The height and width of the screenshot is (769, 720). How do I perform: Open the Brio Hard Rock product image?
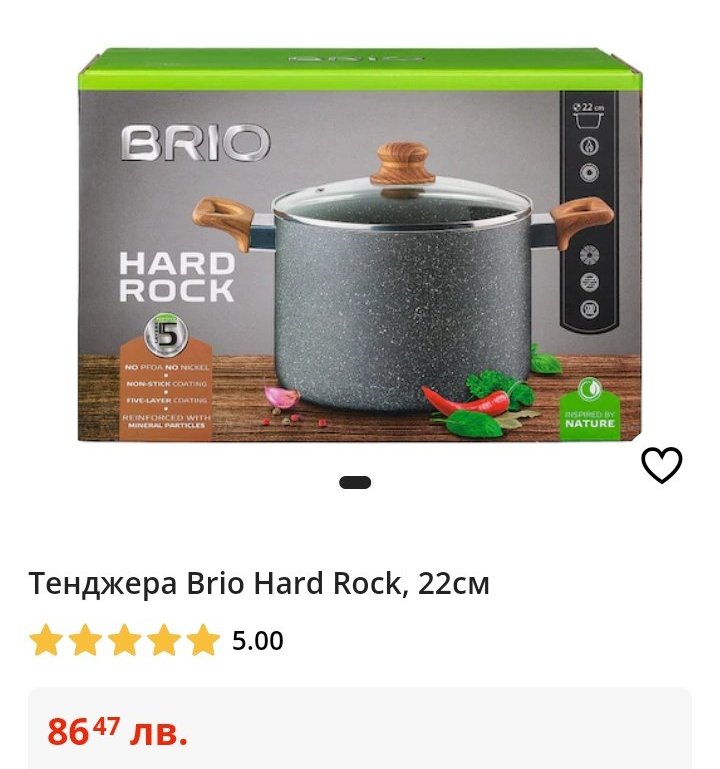(x=360, y=245)
